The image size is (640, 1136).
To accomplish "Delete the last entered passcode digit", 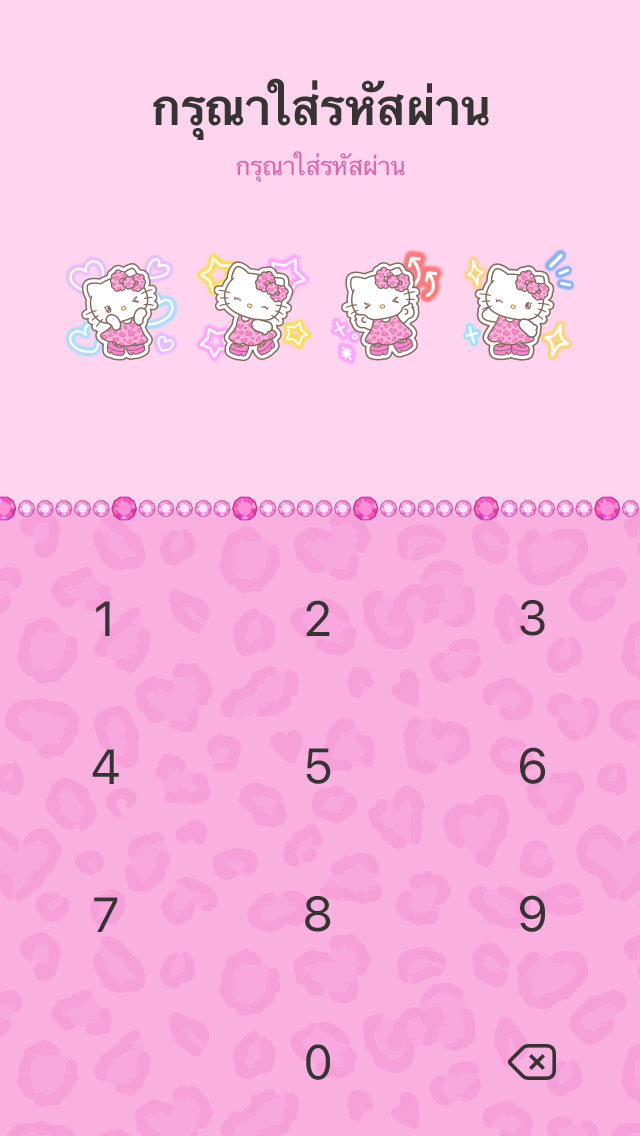I will [x=532, y=1062].
